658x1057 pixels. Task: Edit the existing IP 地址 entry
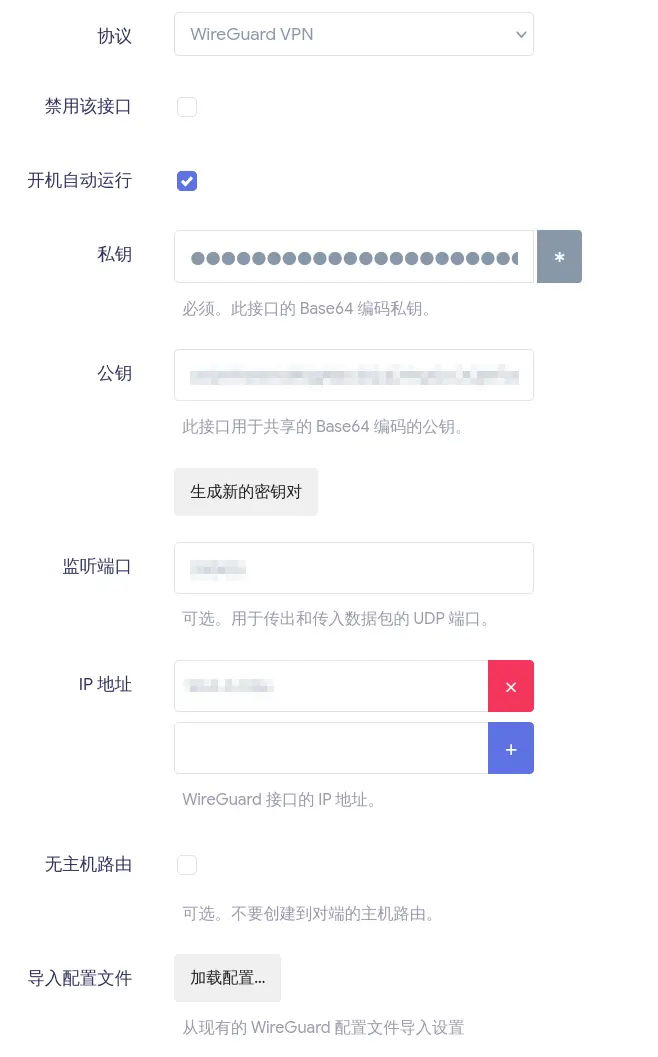pyautogui.click(x=330, y=686)
